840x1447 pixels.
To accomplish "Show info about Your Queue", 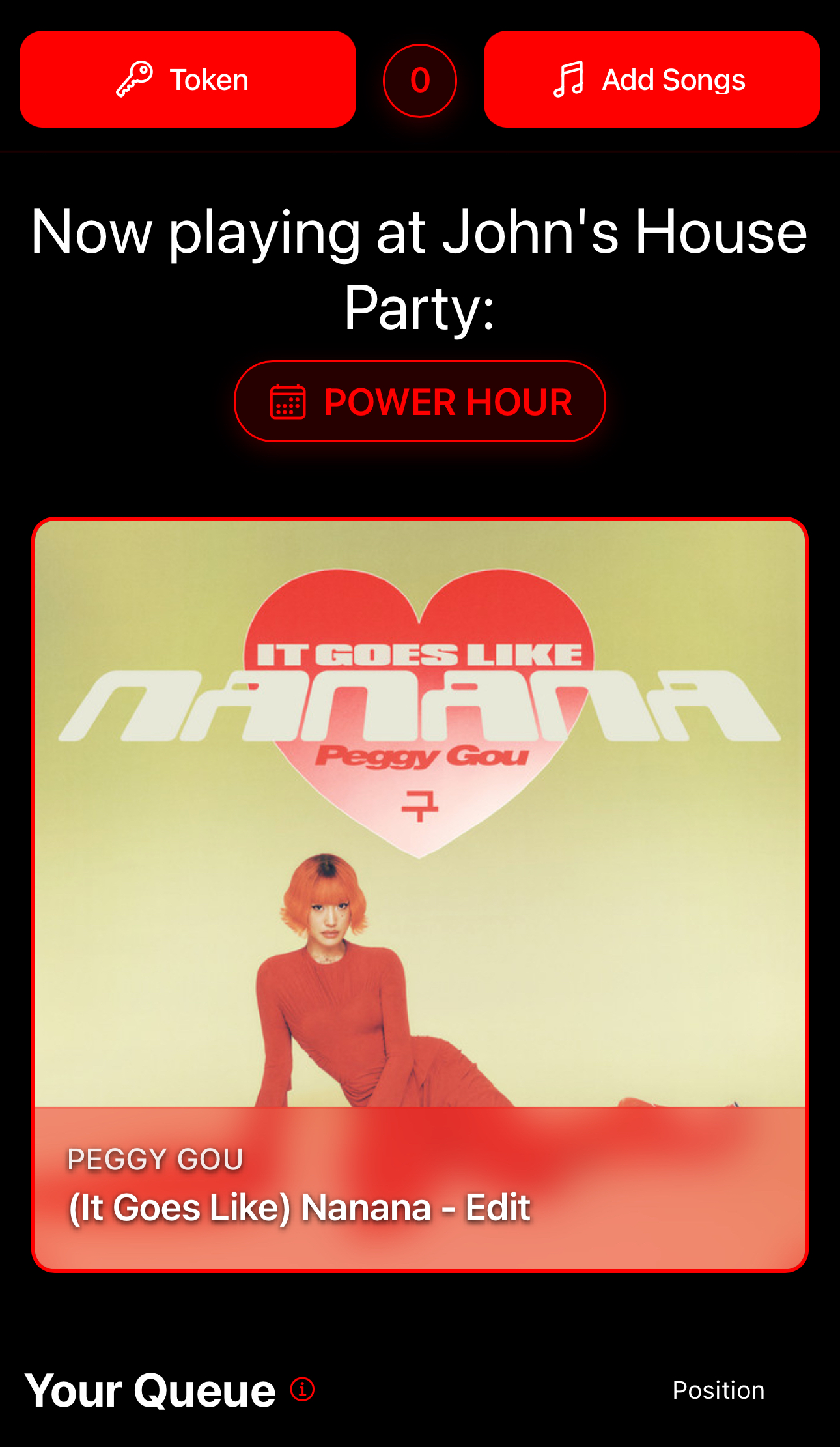I will (302, 1389).
